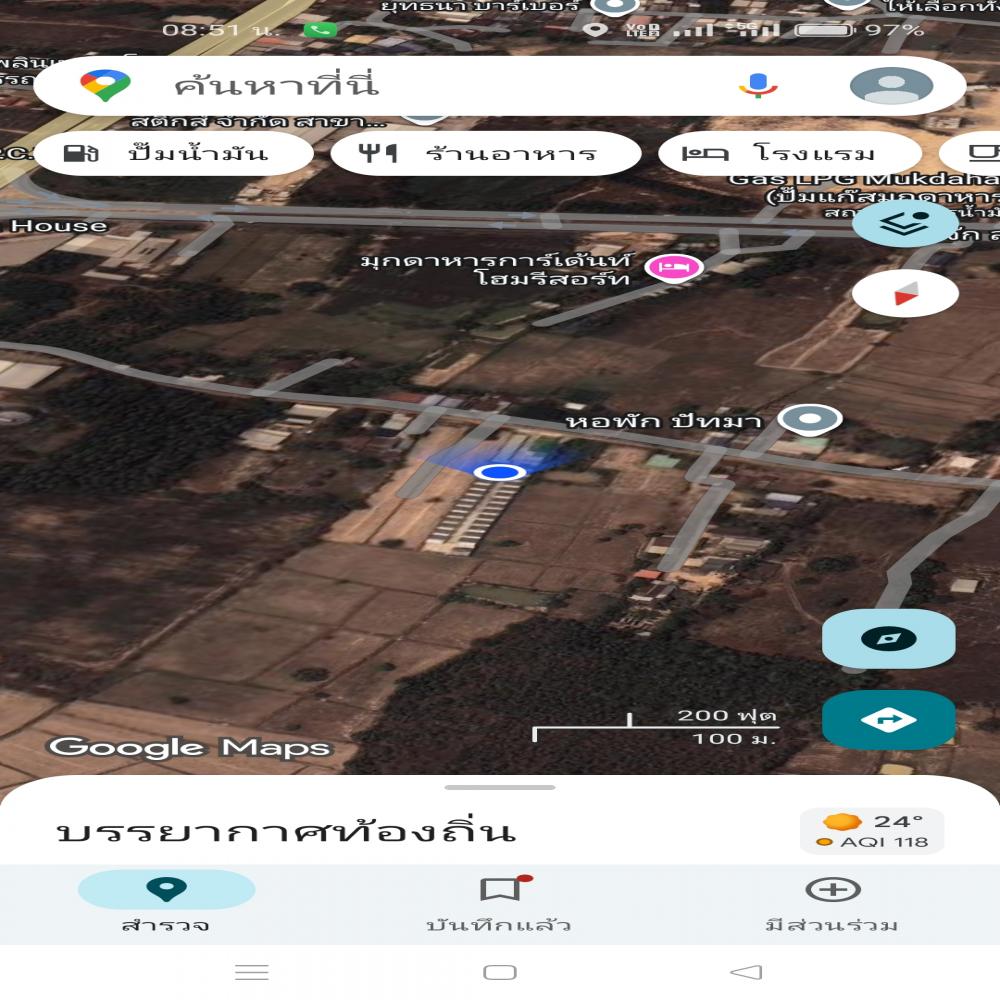Open the directions button
1000x1000 pixels.
tap(888, 719)
